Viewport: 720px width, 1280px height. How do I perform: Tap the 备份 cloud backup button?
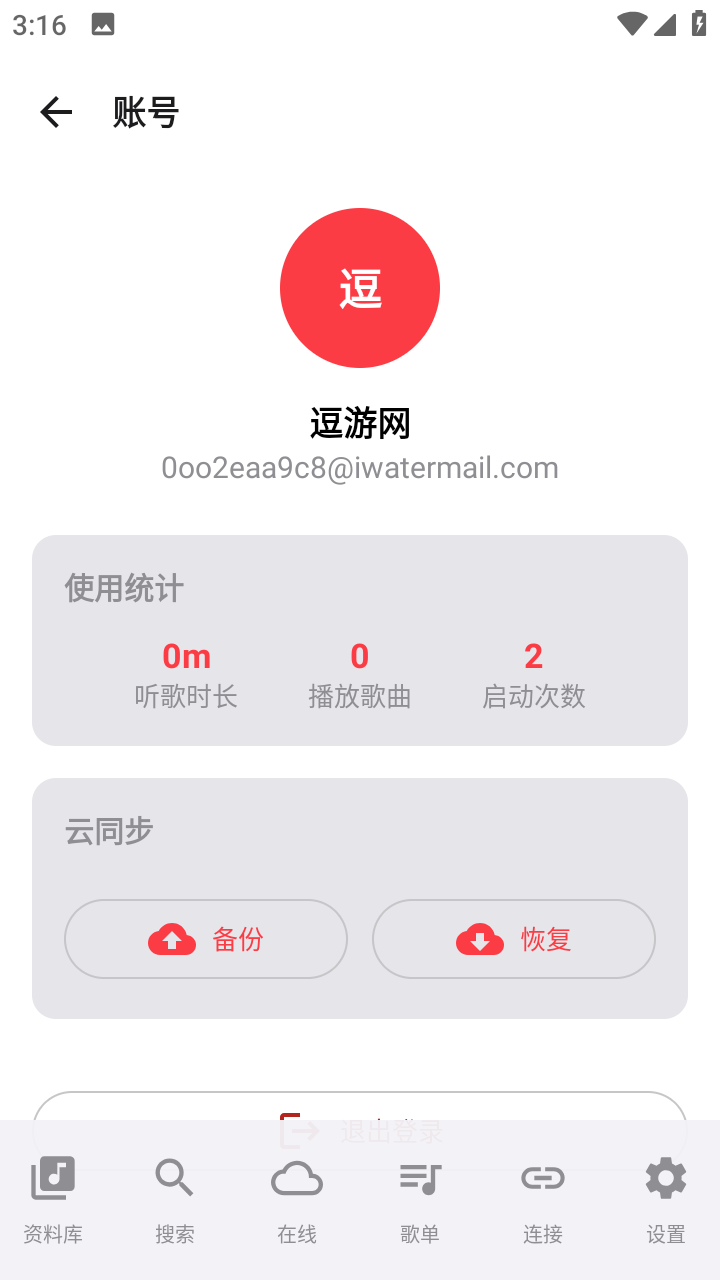(x=206, y=939)
